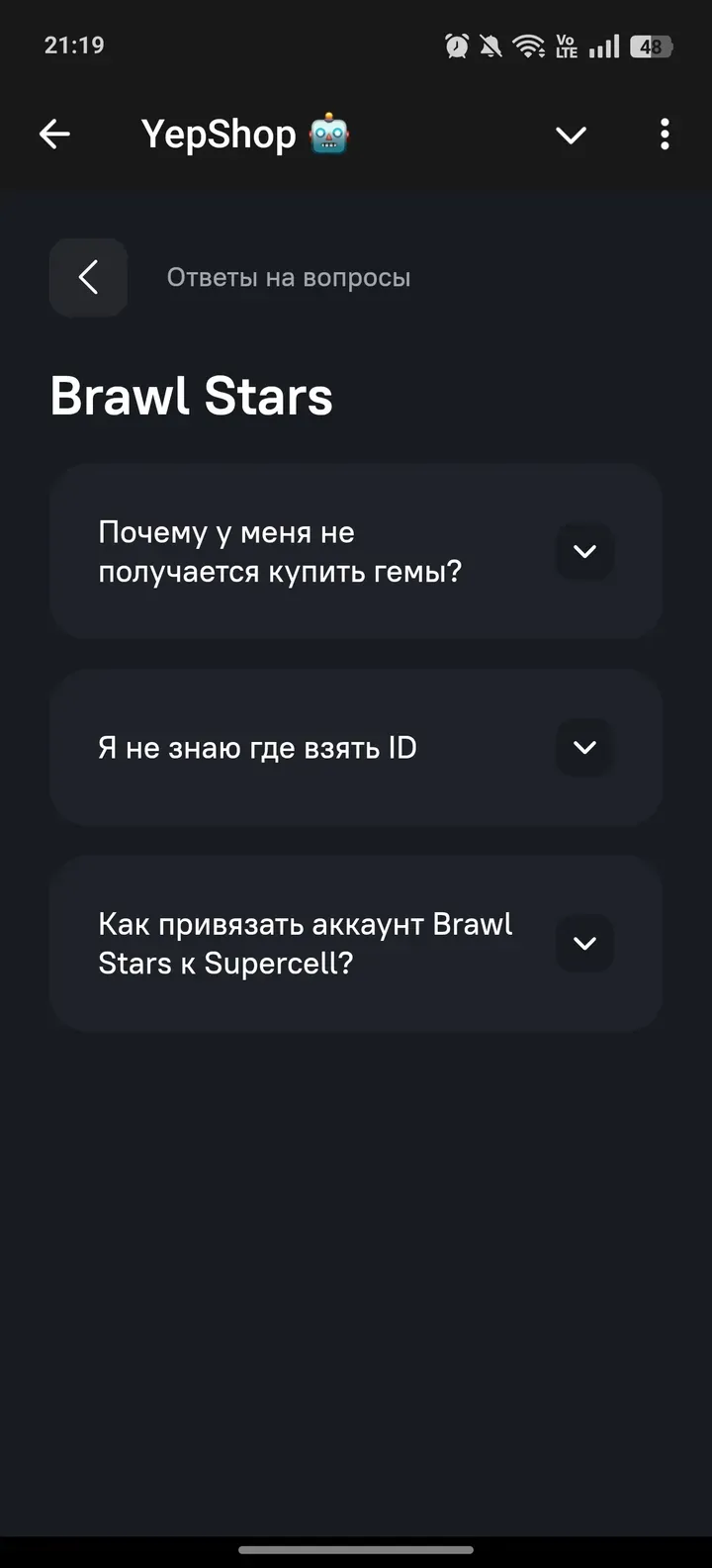The width and height of the screenshot is (712, 1568).
Task: Tap the back arrow in the top bar
Action: click(x=54, y=134)
